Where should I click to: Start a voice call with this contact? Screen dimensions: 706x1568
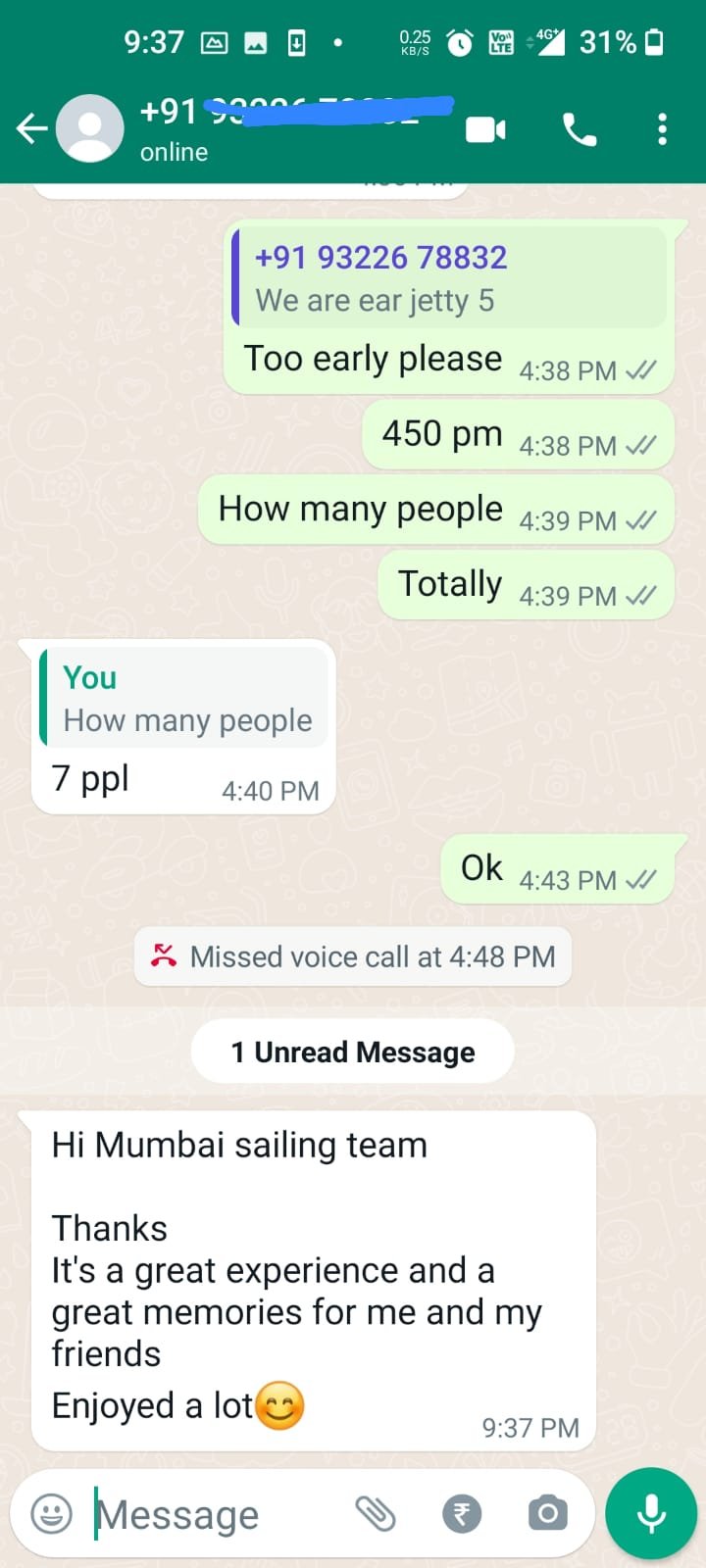point(579,129)
